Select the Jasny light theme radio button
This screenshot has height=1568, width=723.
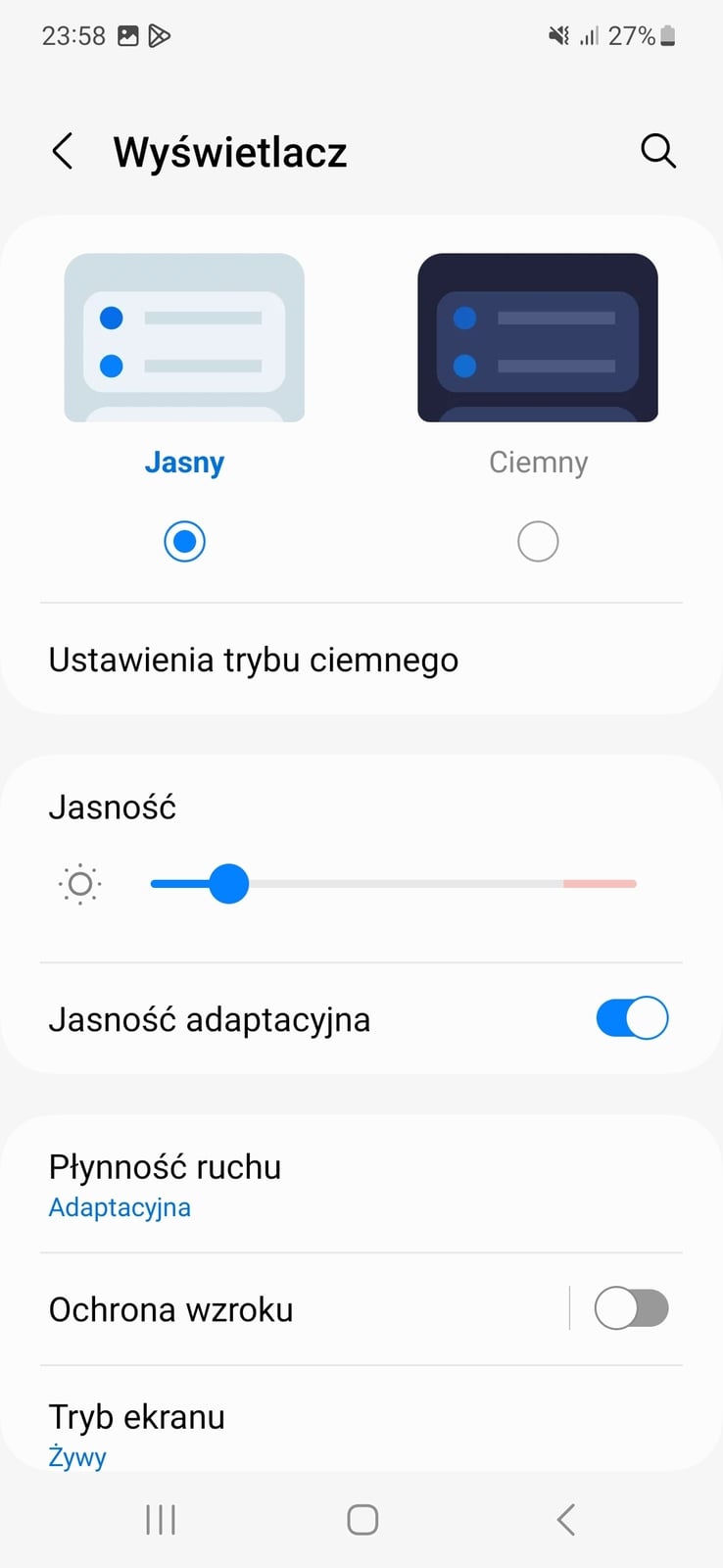[x=184, y=541]
